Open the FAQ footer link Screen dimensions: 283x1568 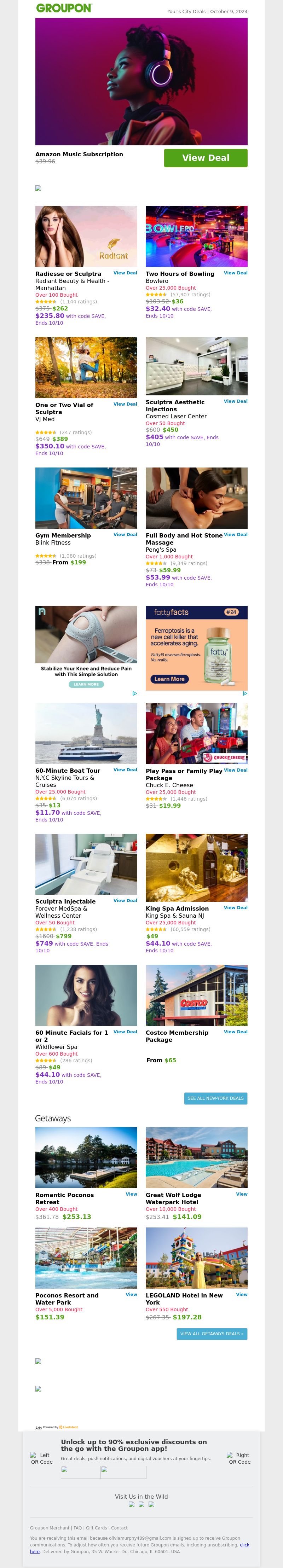click(x=78, y=1528)
